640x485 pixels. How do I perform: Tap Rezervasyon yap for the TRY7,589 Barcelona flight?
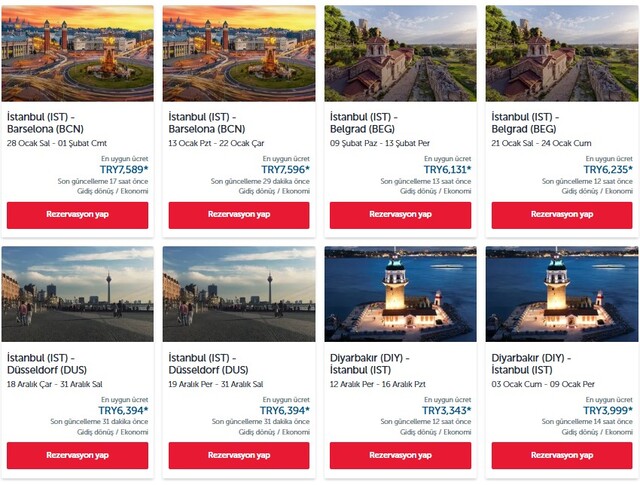click(77, 215)
